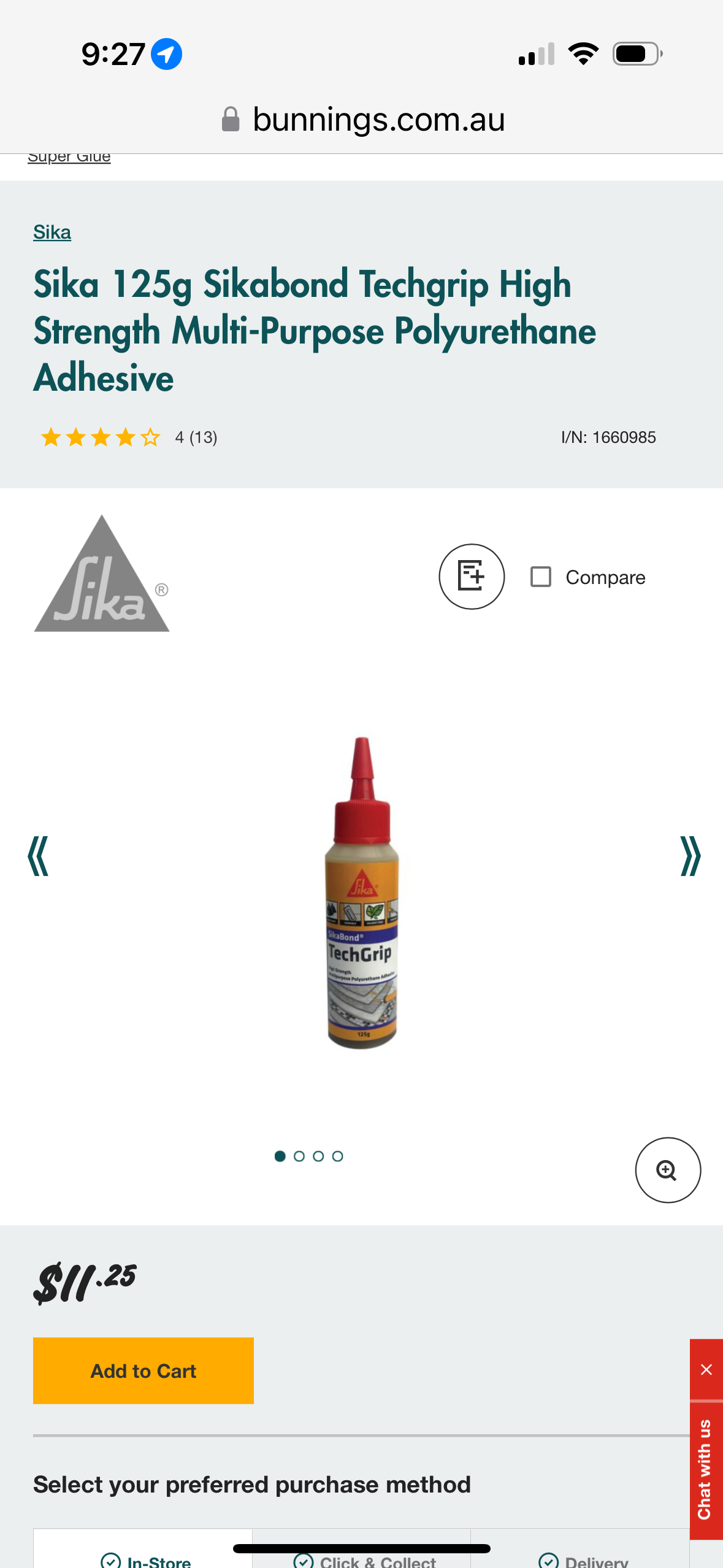View the Sikabond Techgrip product photo
This screenshot has height=1568, width=723.
coord(362,893)
